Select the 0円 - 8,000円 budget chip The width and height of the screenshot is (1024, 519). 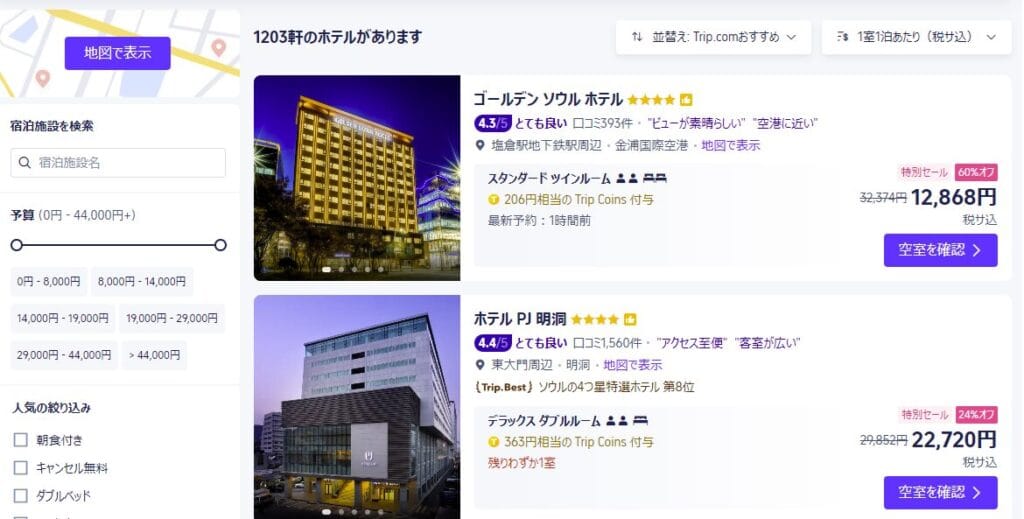tap(49, 282)
